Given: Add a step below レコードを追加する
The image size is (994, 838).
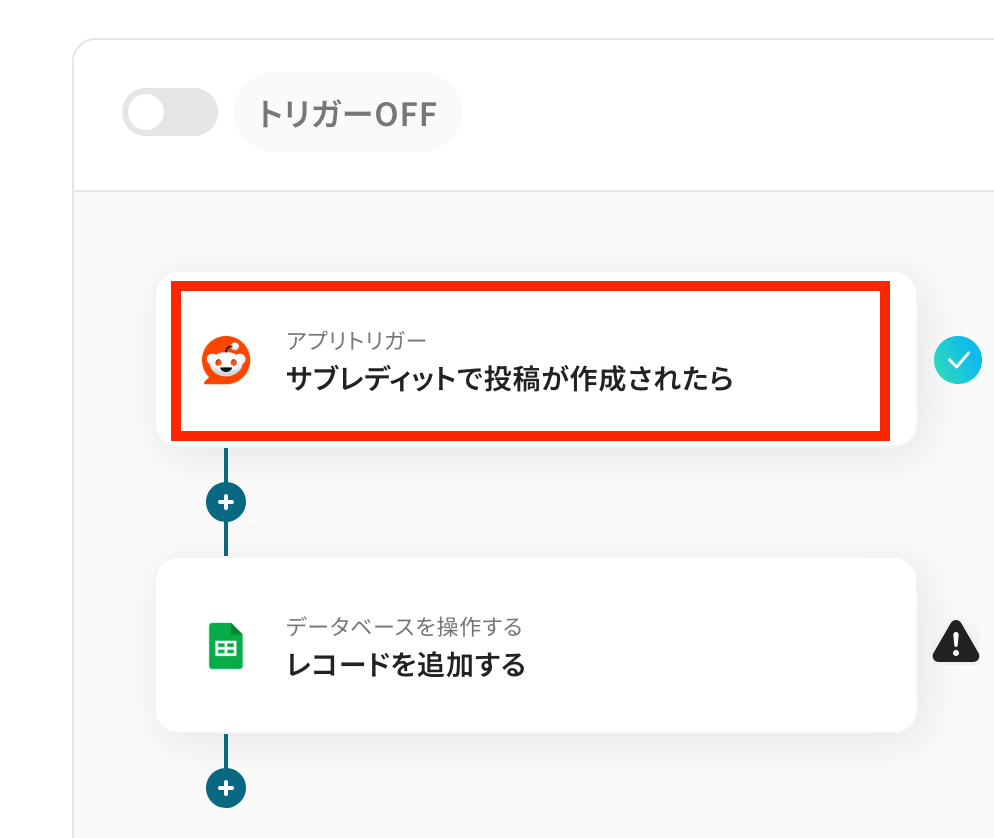Looking at the screenshot, I should [226, 787].
